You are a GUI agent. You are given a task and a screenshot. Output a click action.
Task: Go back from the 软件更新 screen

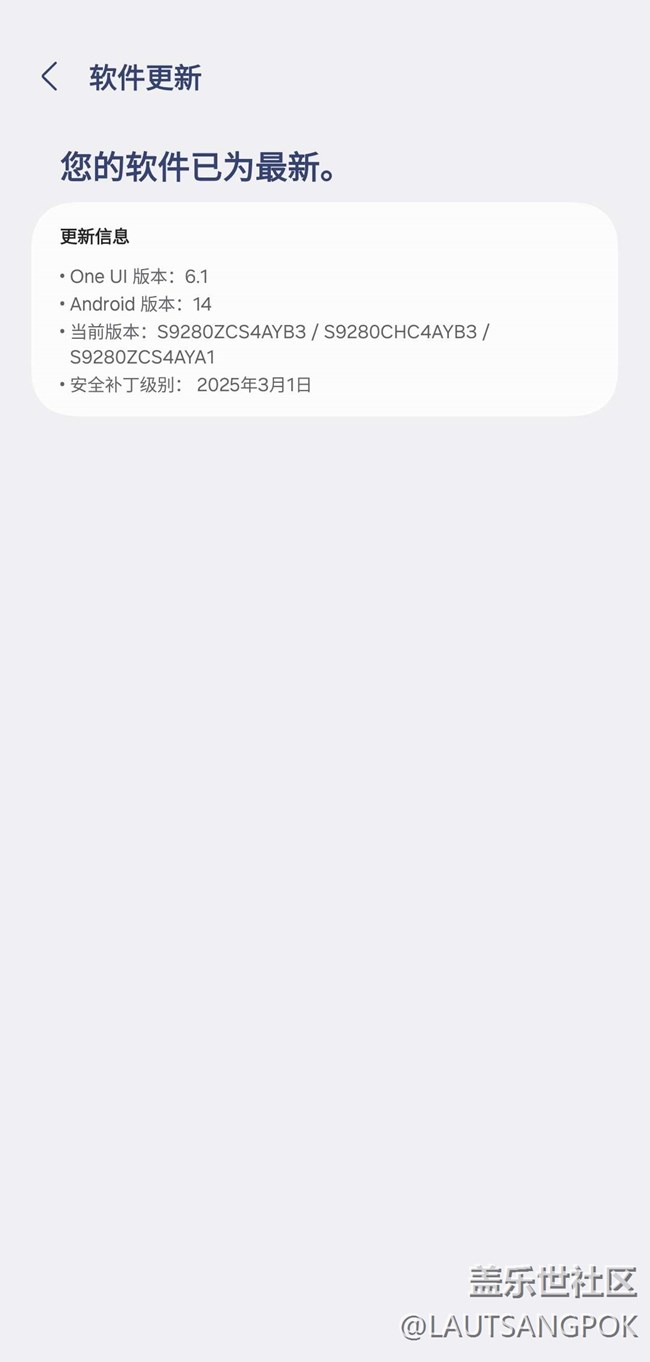click(x=49, y=77)
